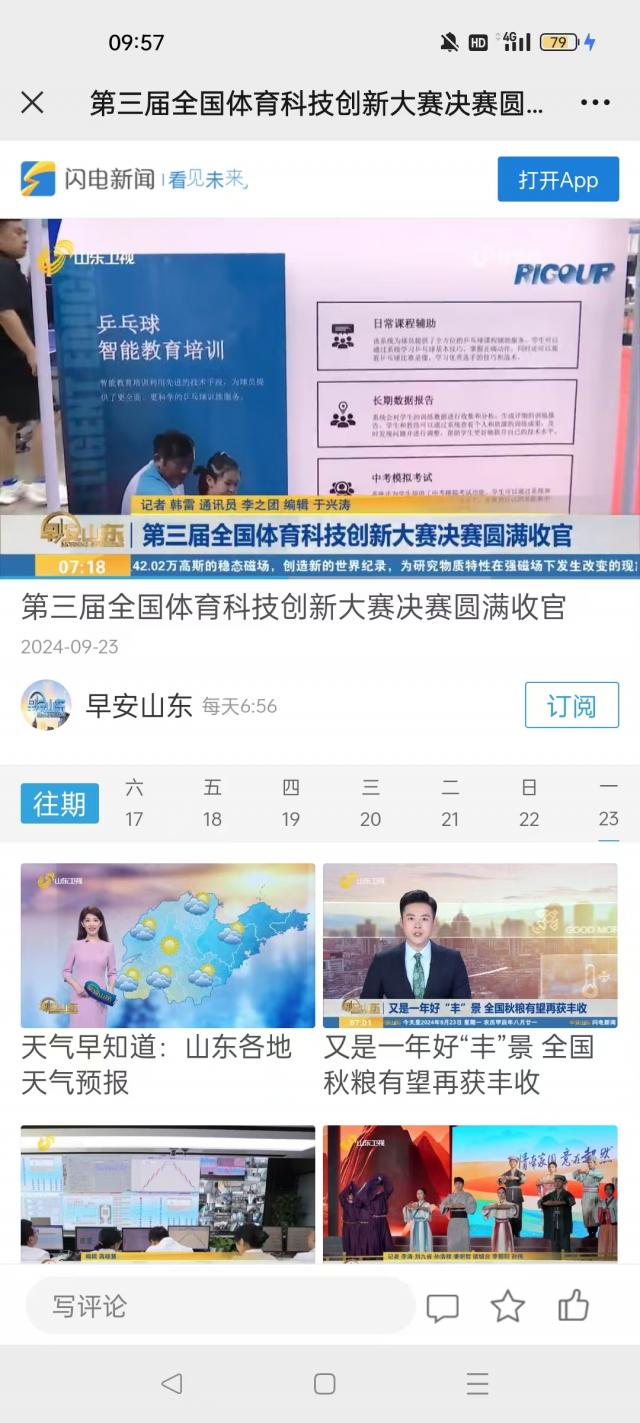640x1423 pixels.
Task: View the comments icon
Action: 442,1307
